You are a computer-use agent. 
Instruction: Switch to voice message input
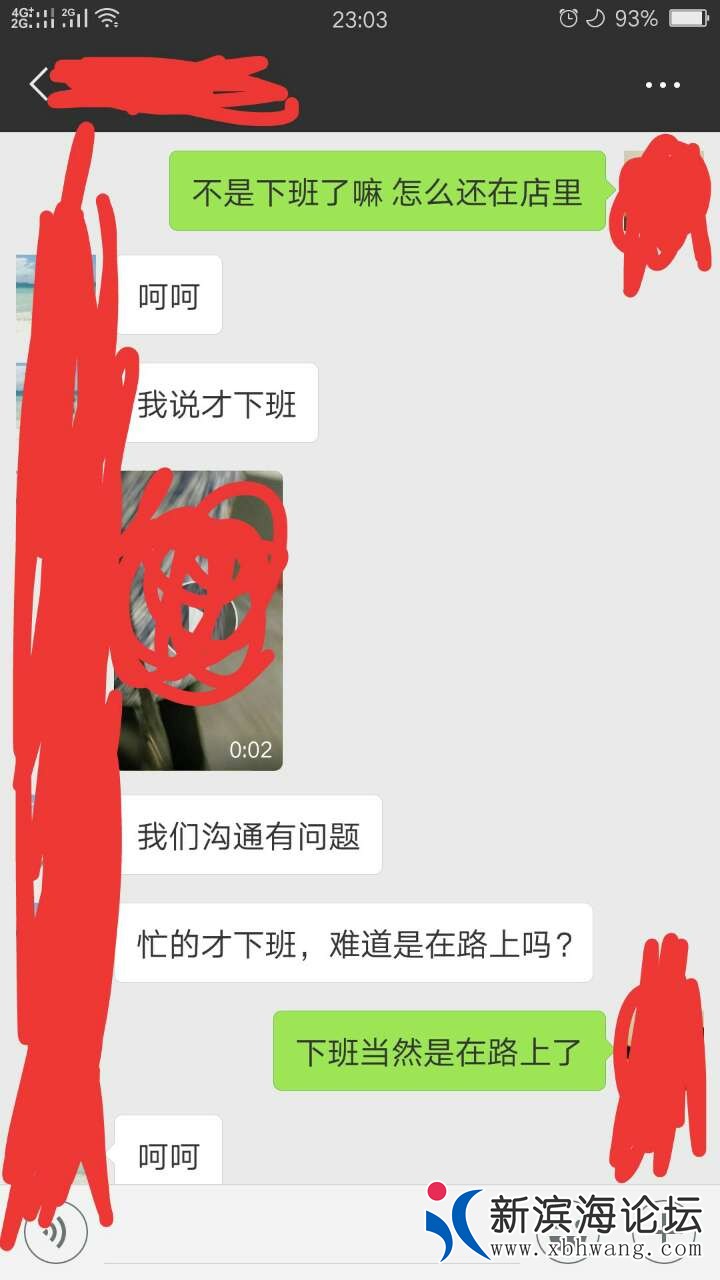pos(56,1232)
